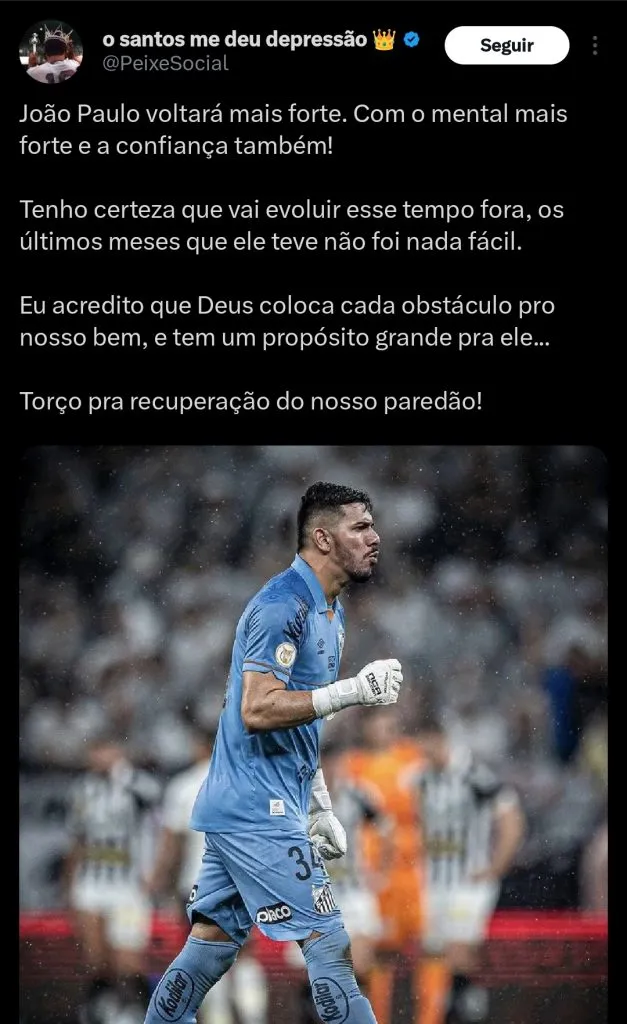Open the goalkeeper photo attached to the tweet

coord(313,735)
